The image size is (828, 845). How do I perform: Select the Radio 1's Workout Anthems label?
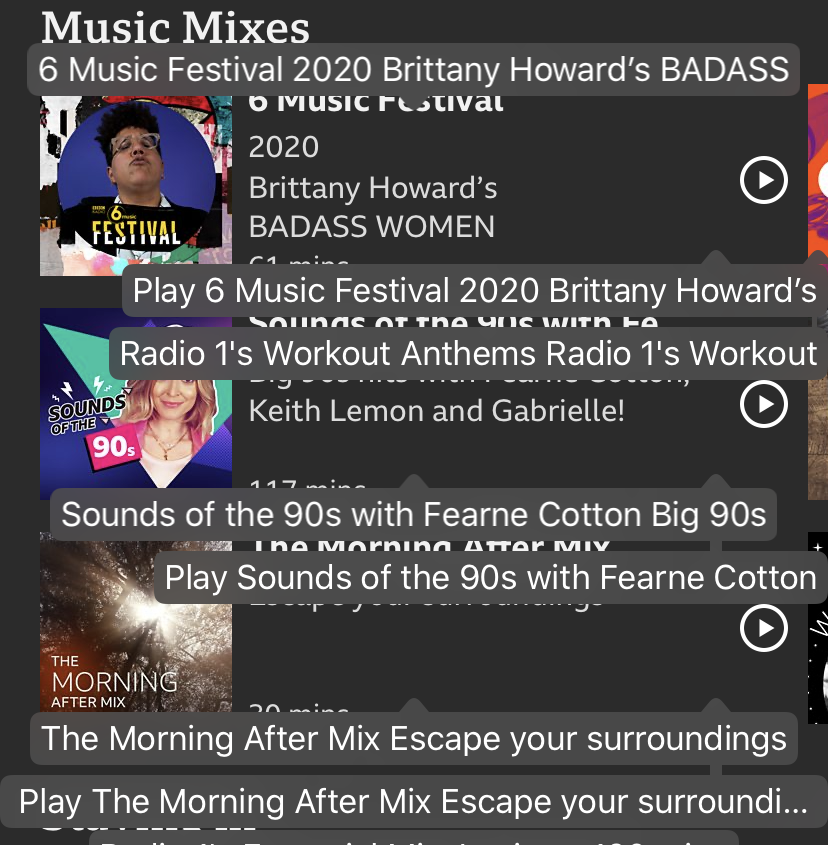[x=467, y=353]
